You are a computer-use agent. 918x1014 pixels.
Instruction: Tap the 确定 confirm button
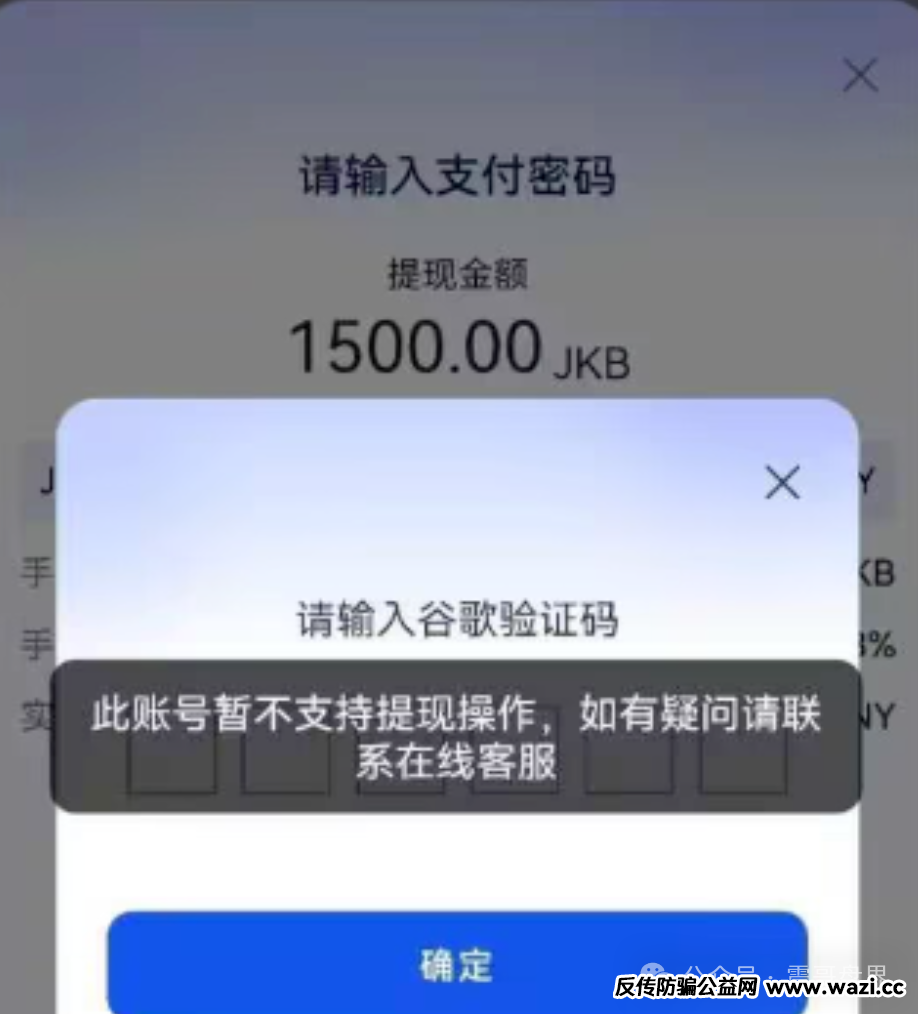tap(457, 963)
